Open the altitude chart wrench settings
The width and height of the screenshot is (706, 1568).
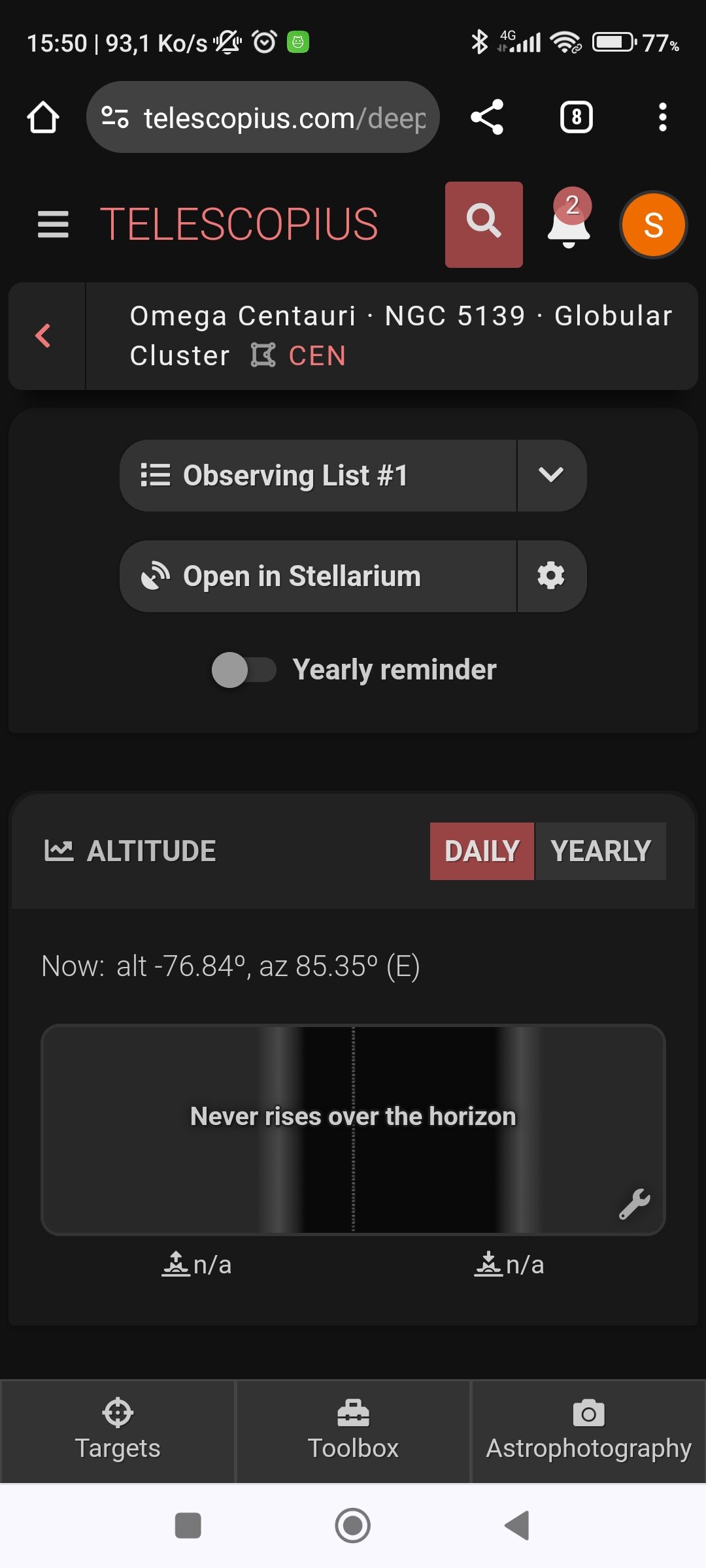[x=633, y=1204]
